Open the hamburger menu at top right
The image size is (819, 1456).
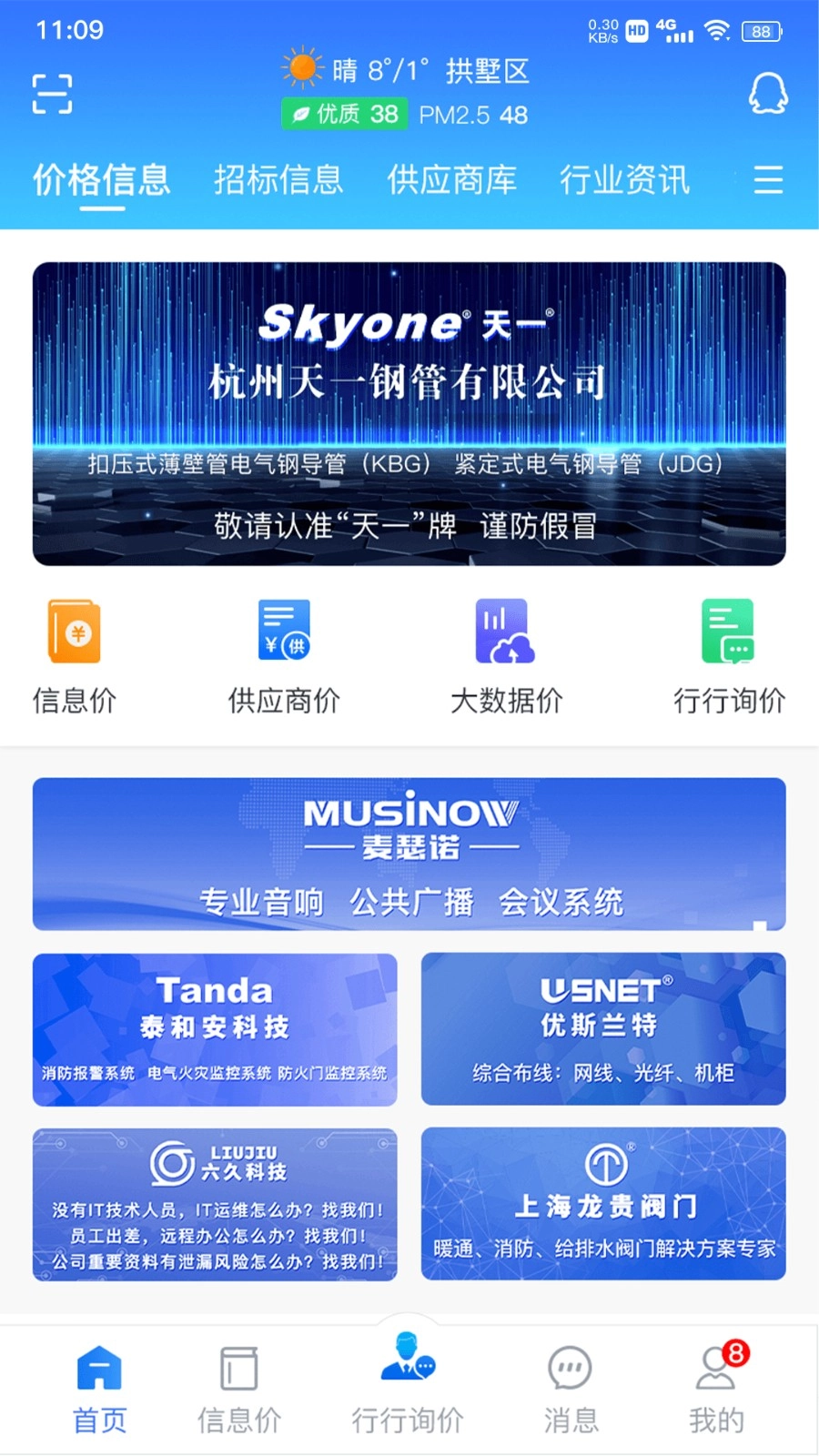(768, 180)
